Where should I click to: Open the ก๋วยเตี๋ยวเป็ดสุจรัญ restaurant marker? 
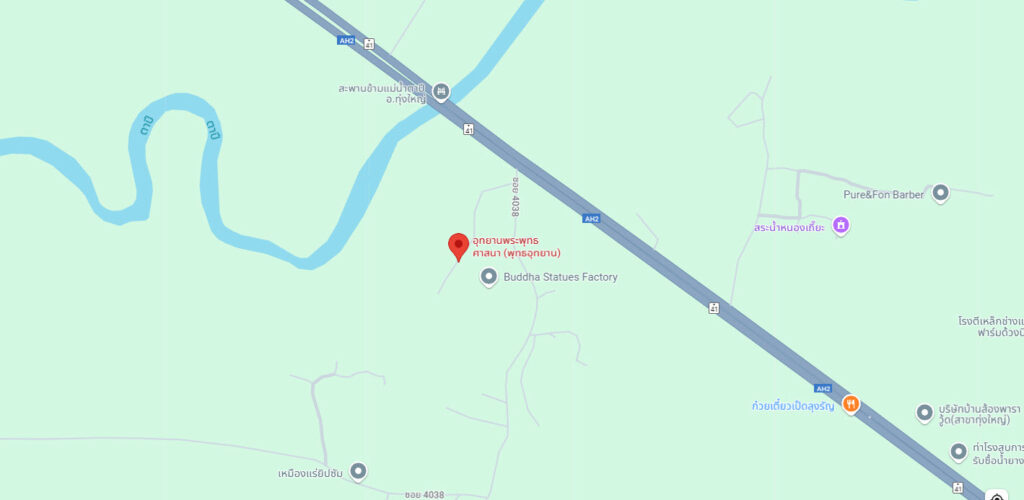pyautogui.click(x=851, y=404)
